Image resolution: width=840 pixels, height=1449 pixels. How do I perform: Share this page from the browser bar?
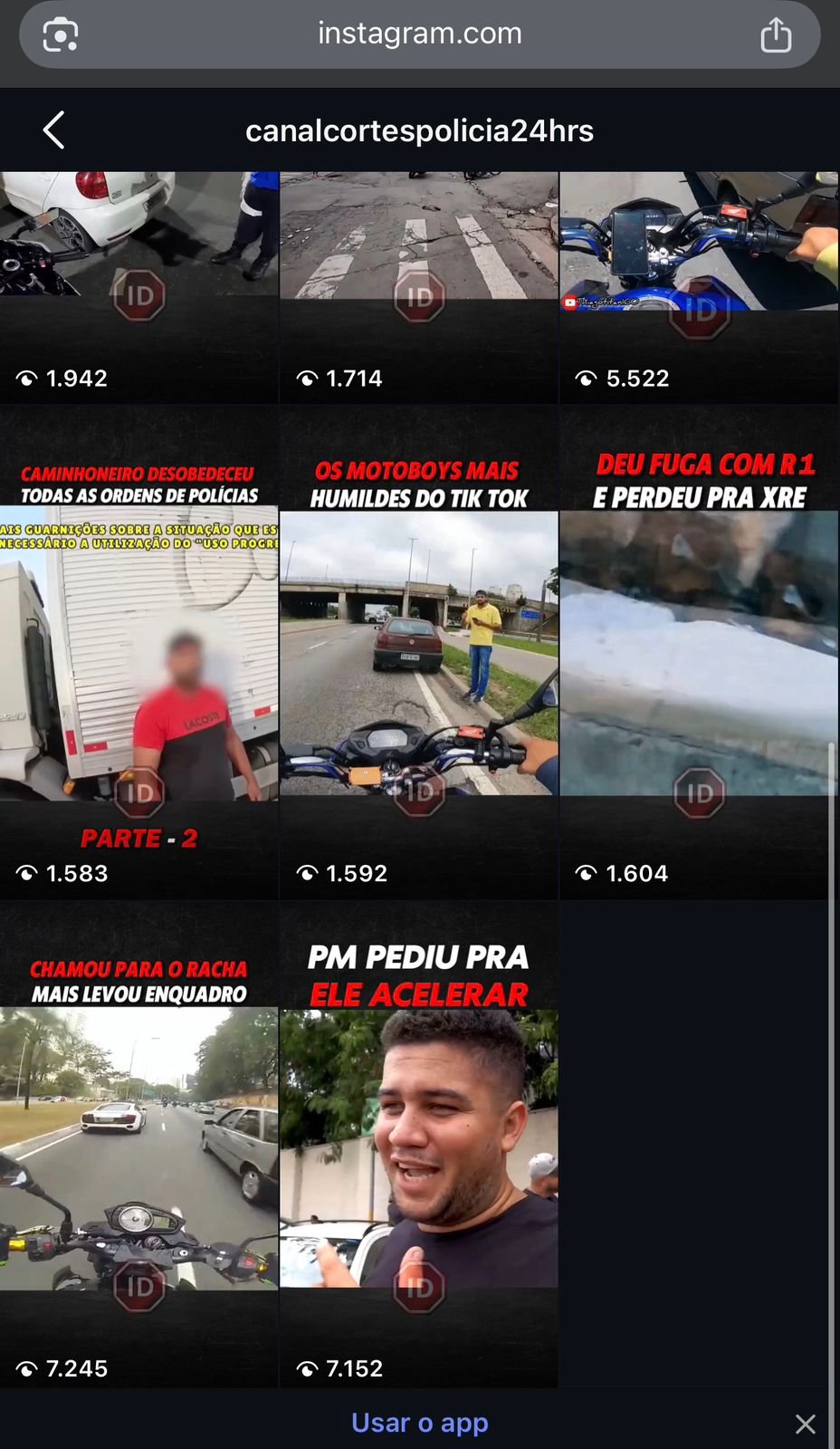[776, 36]
